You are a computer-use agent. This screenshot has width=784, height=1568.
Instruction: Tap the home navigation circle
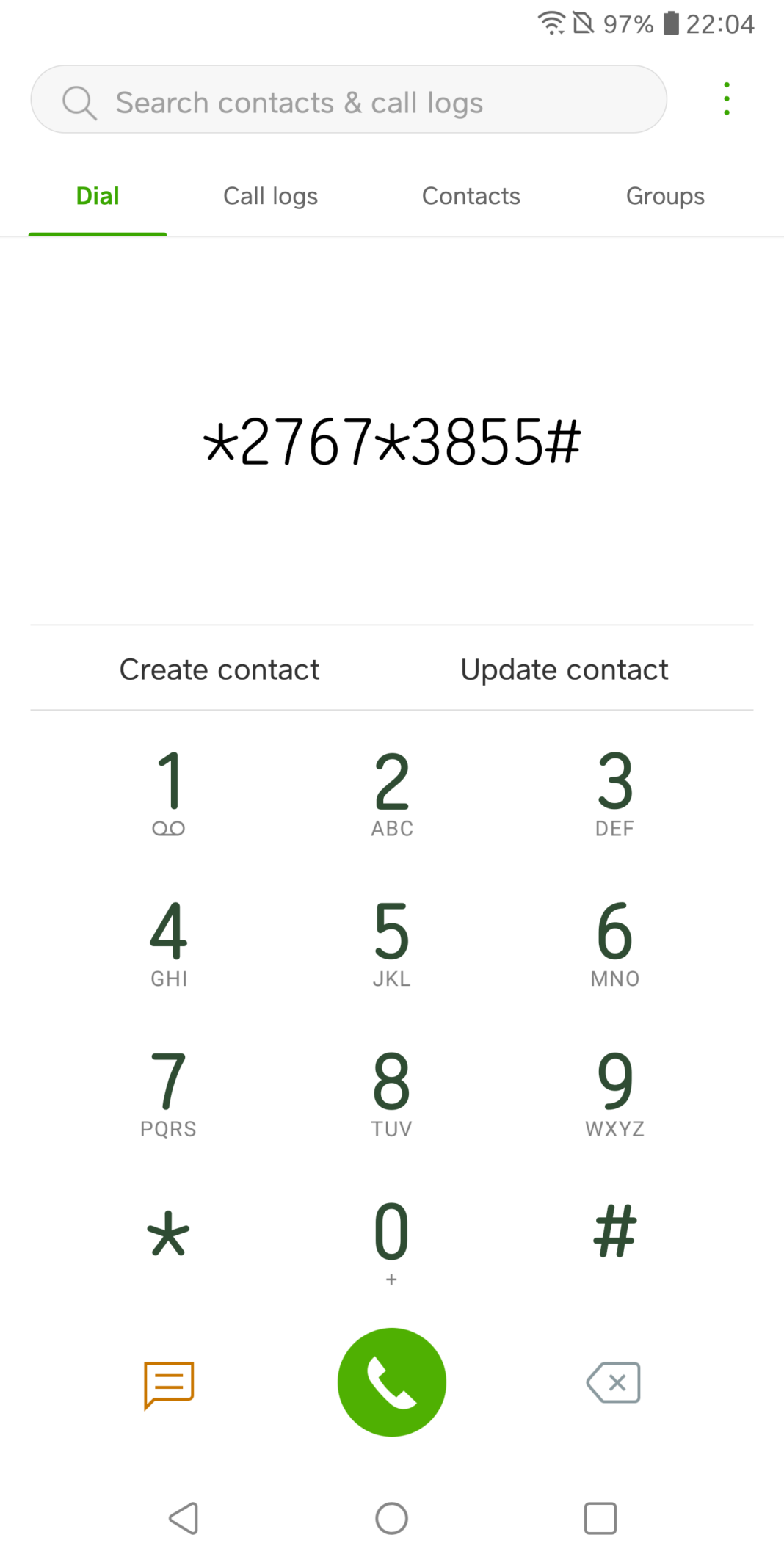(391, 1518)
